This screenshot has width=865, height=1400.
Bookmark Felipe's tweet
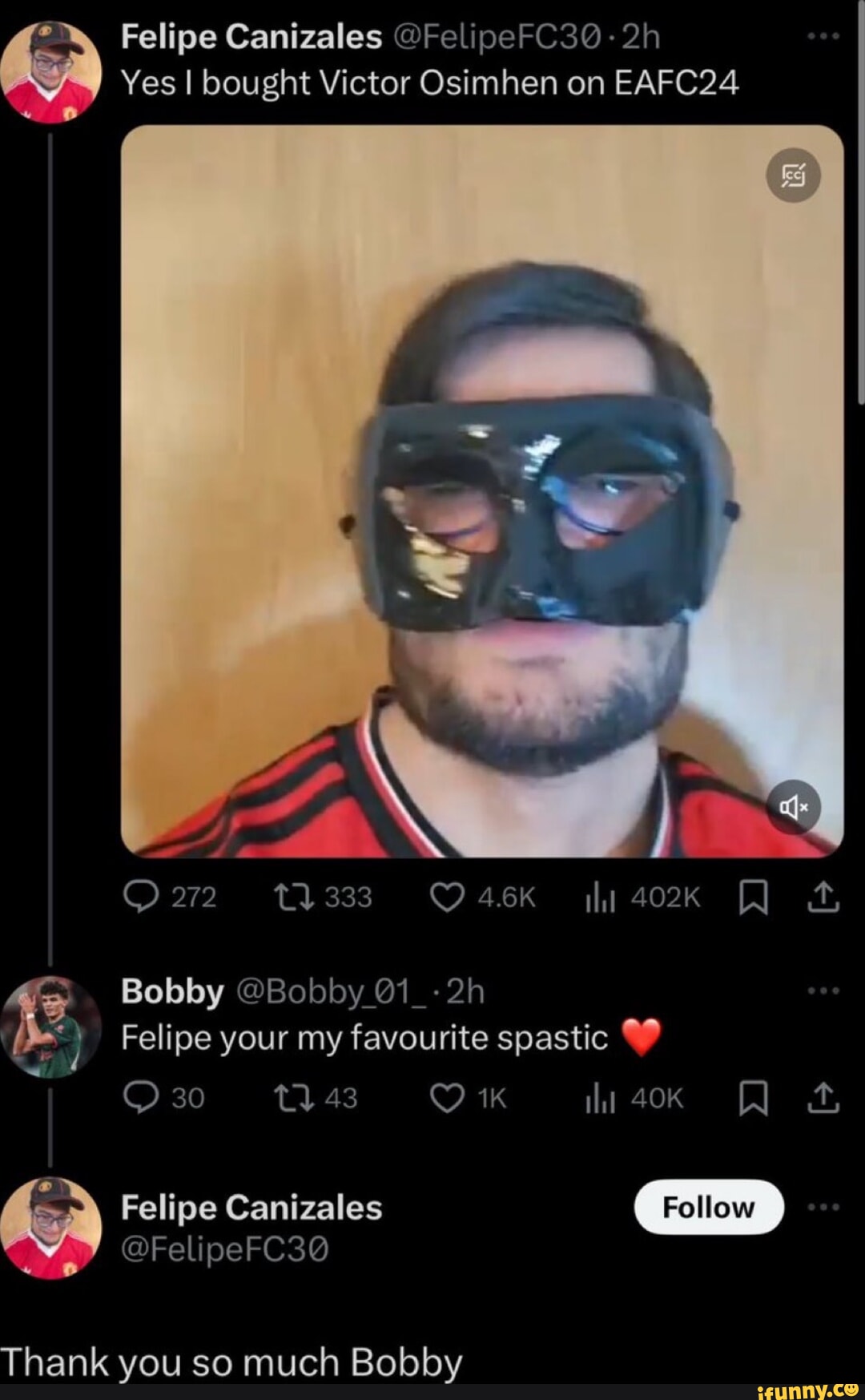pos(754,898)
